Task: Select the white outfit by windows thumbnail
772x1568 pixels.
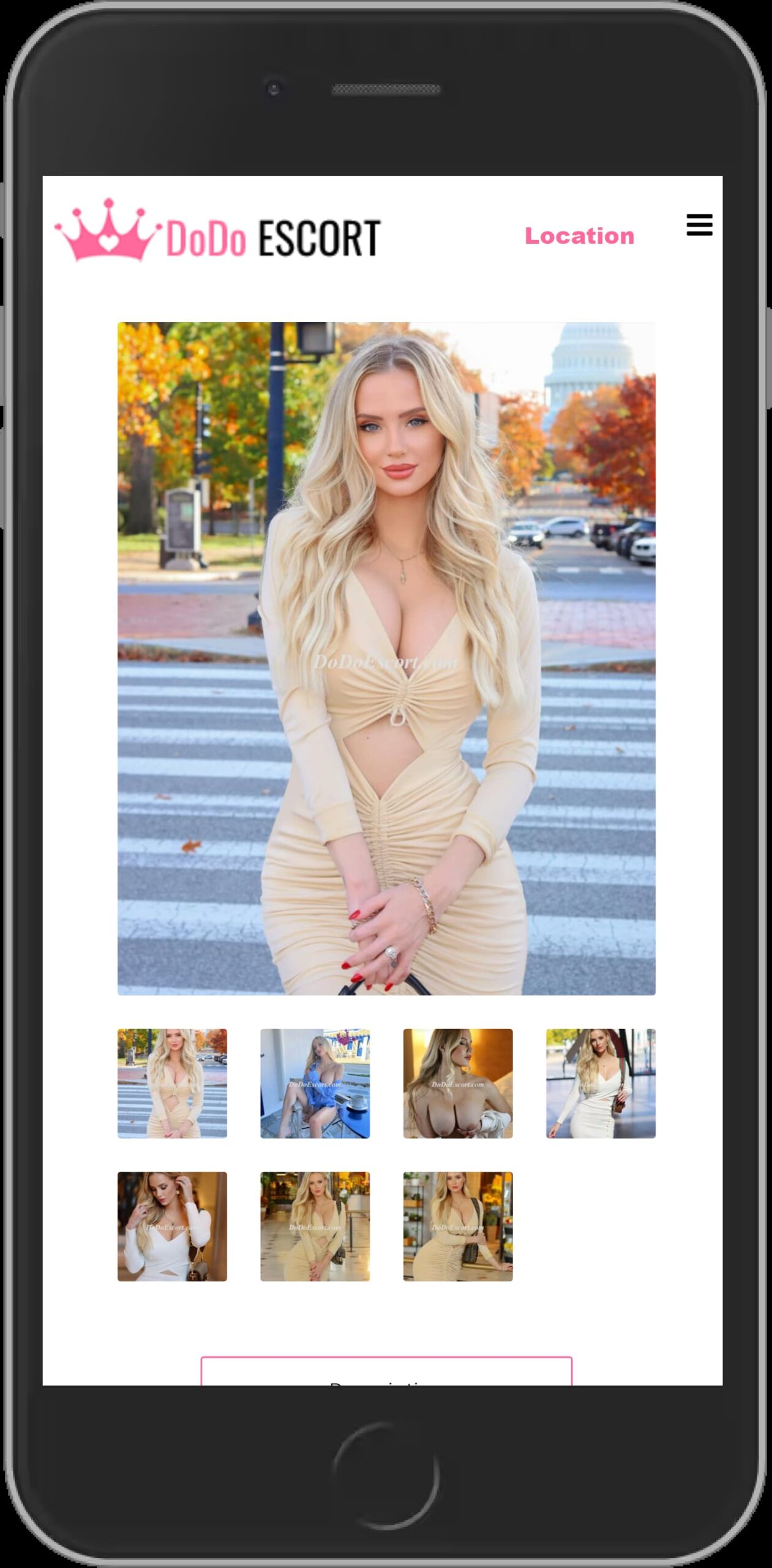Action: [601, 1083]
